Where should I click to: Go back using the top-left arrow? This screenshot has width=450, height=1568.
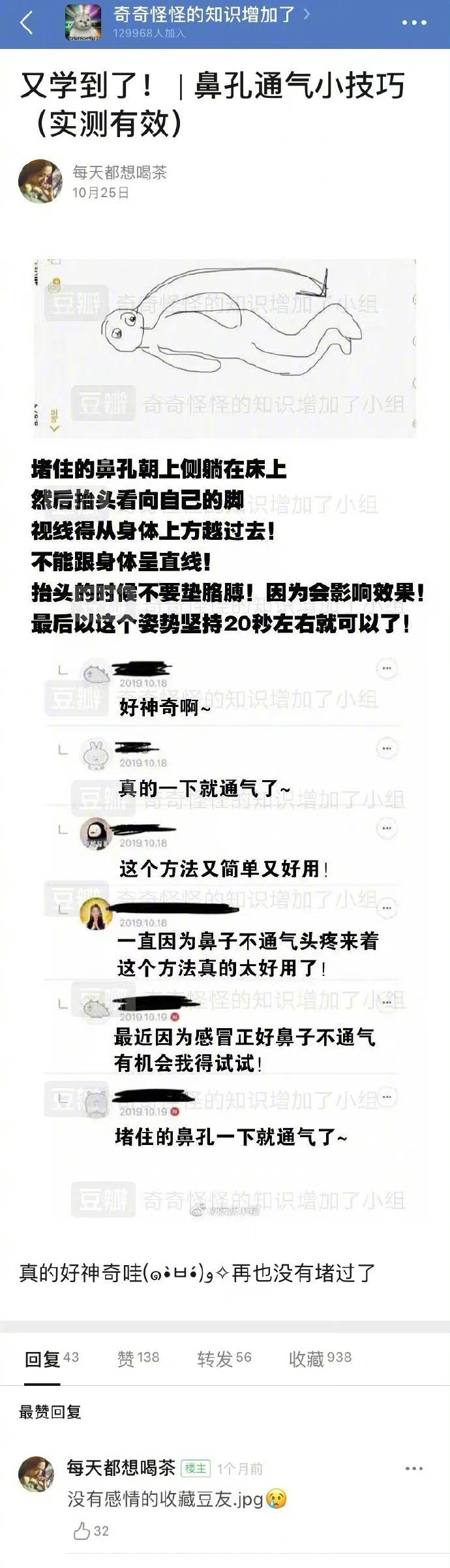point(26,24)
